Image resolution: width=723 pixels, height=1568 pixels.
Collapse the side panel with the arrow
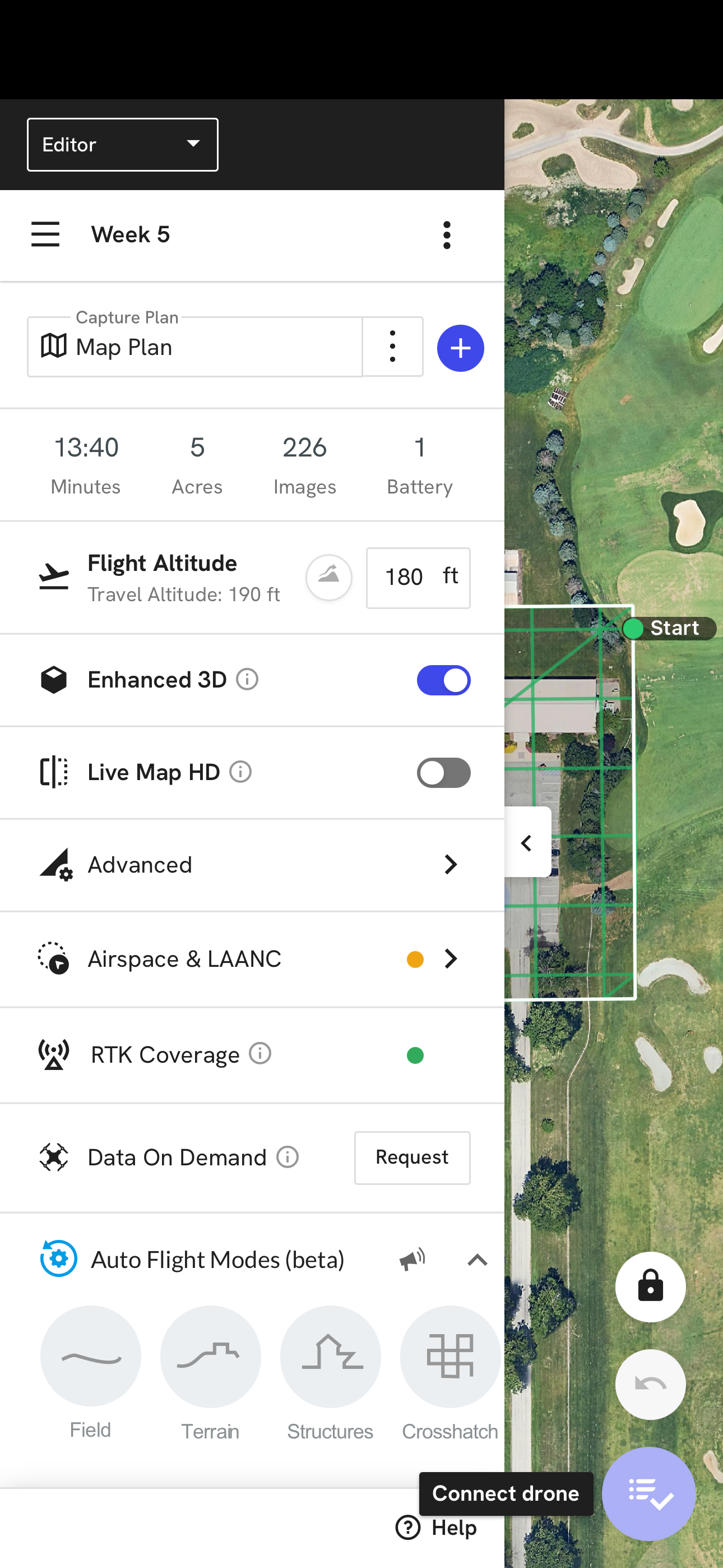tap(527, 842)
